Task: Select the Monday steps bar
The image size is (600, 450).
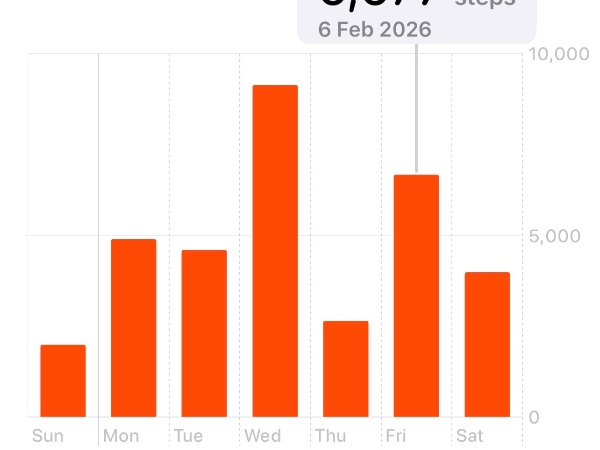Action: pos(133,328)
